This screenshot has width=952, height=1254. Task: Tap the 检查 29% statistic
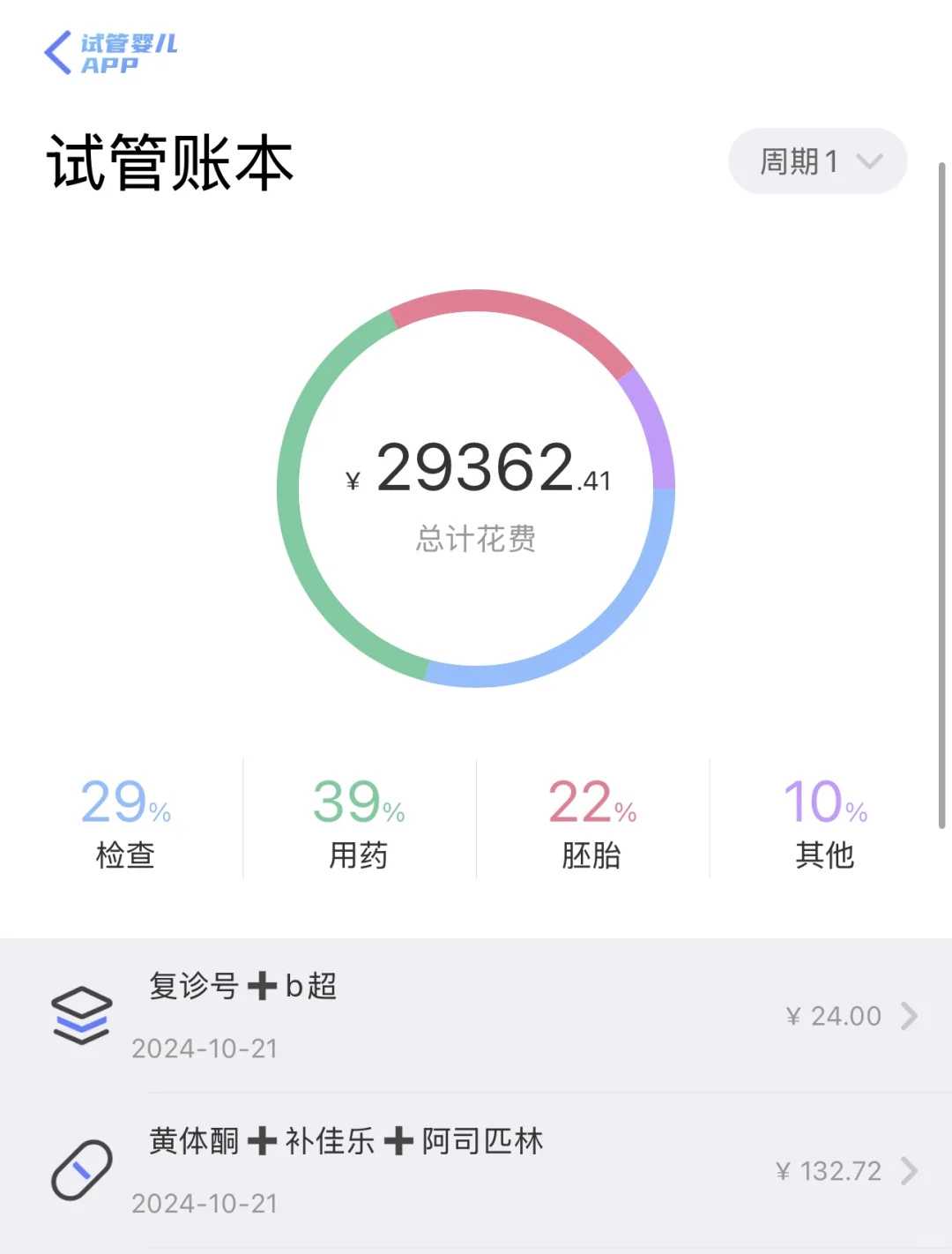[x=126, y=802]
